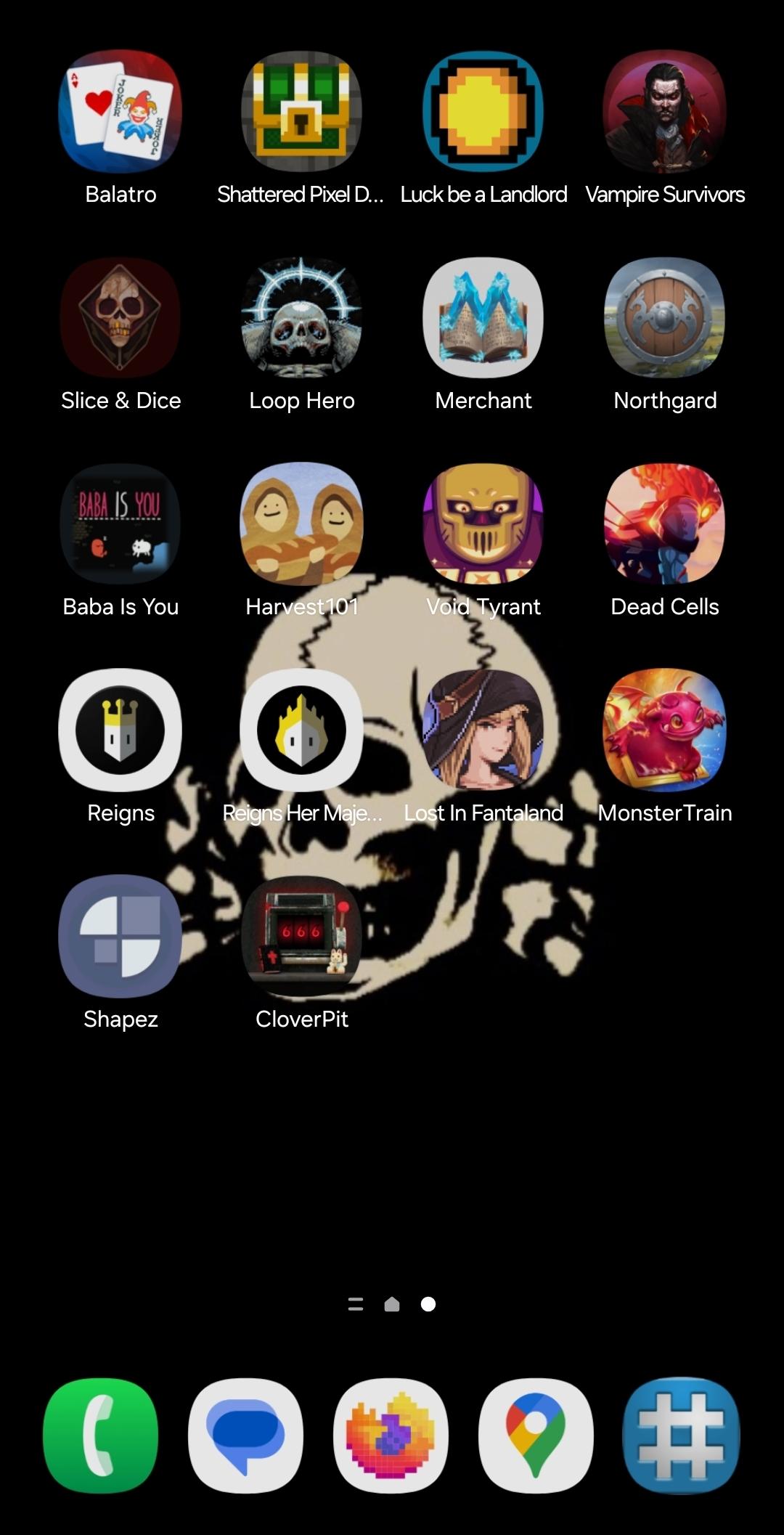The image size is (784, 1535).
Task: Launch Baba Is You
Action: (x=121, y=524)
